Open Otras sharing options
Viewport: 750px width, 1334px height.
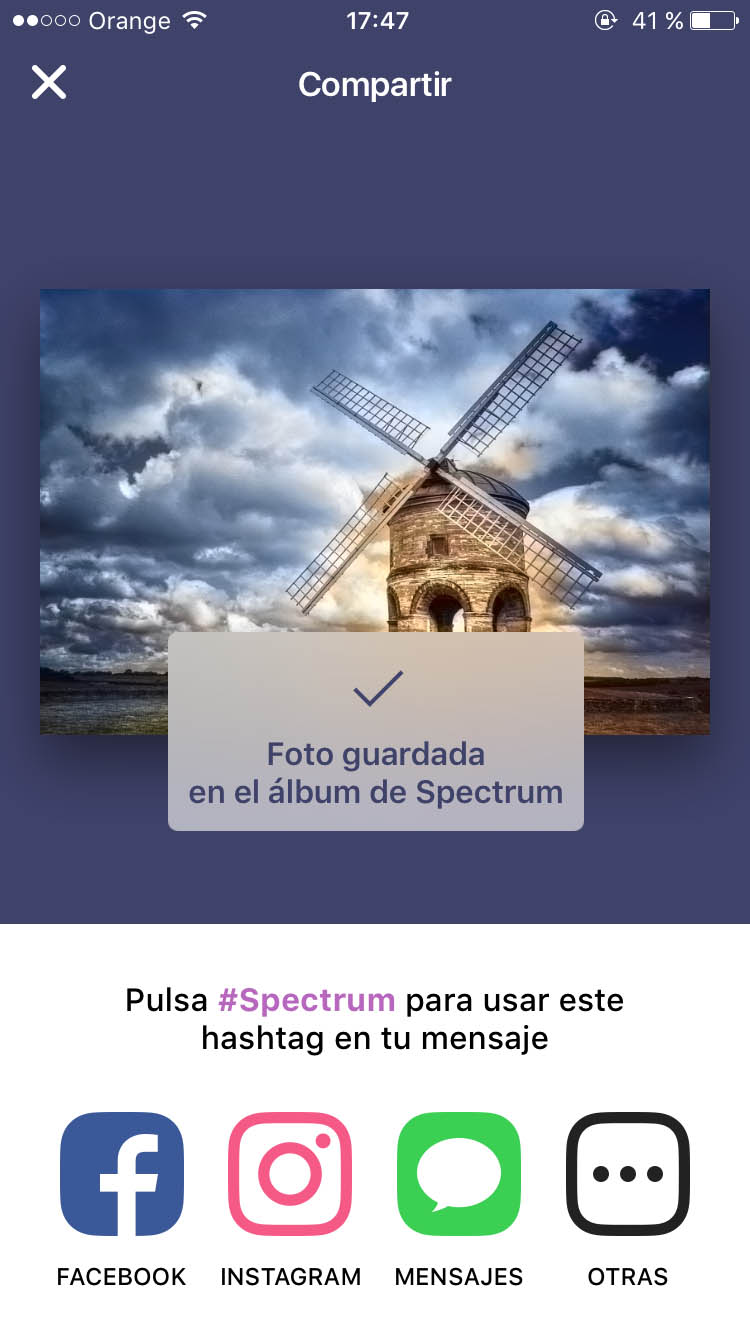pyautogui.click(x=628, y=1174)
